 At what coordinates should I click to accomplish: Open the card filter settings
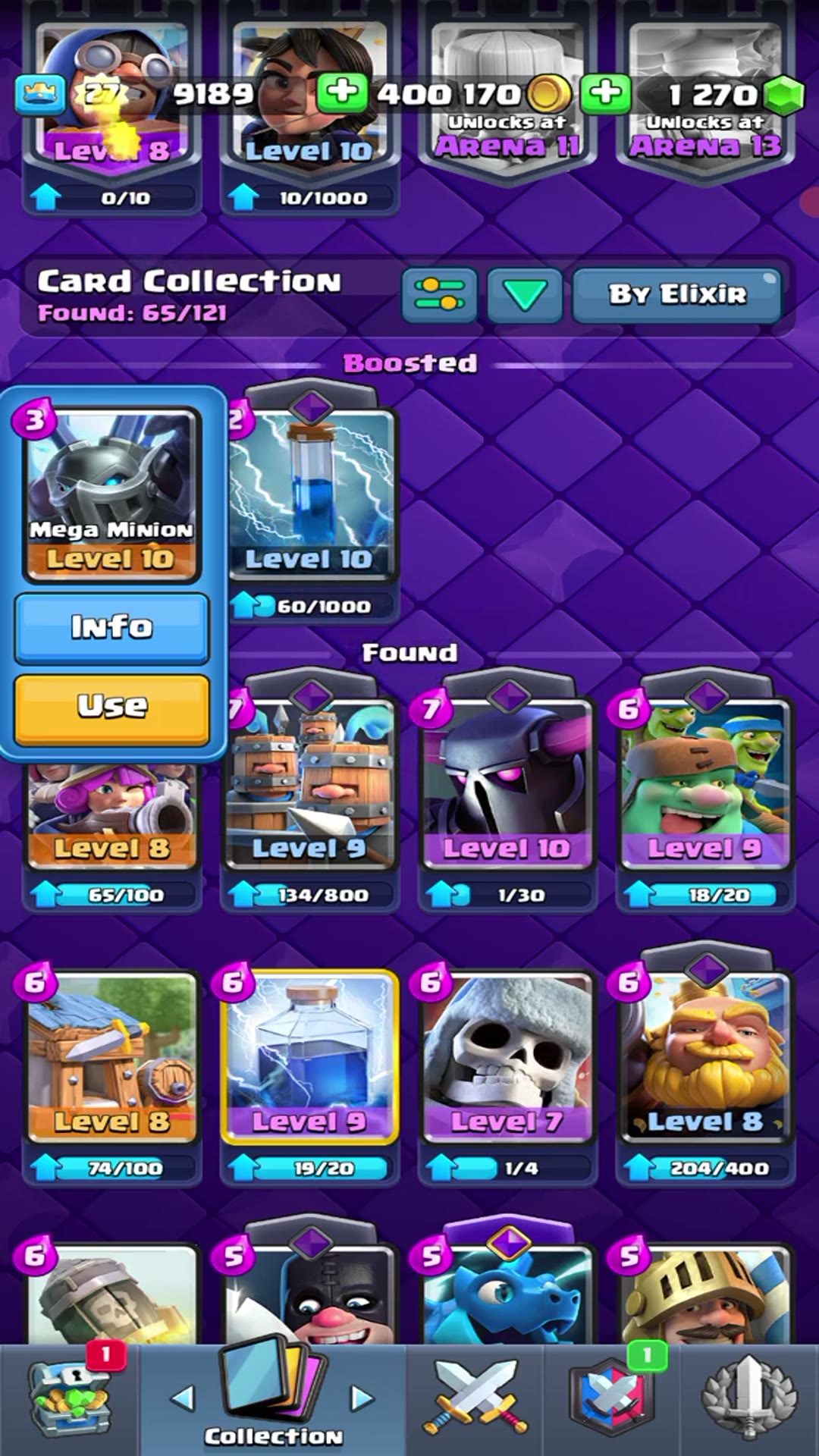[x=439, y=295]
